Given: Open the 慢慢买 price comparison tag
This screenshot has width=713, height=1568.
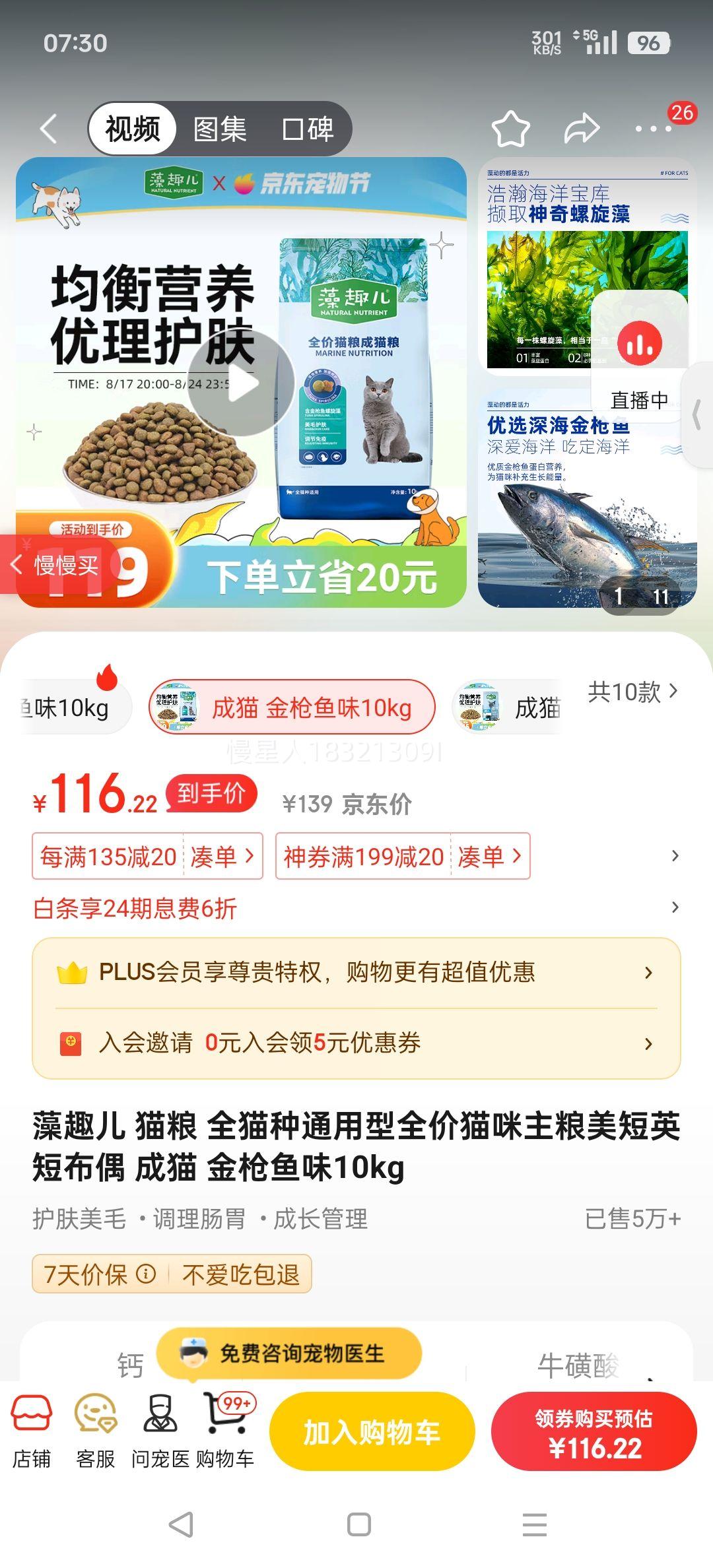Looking at the screenshot, I should pos(58,565).
